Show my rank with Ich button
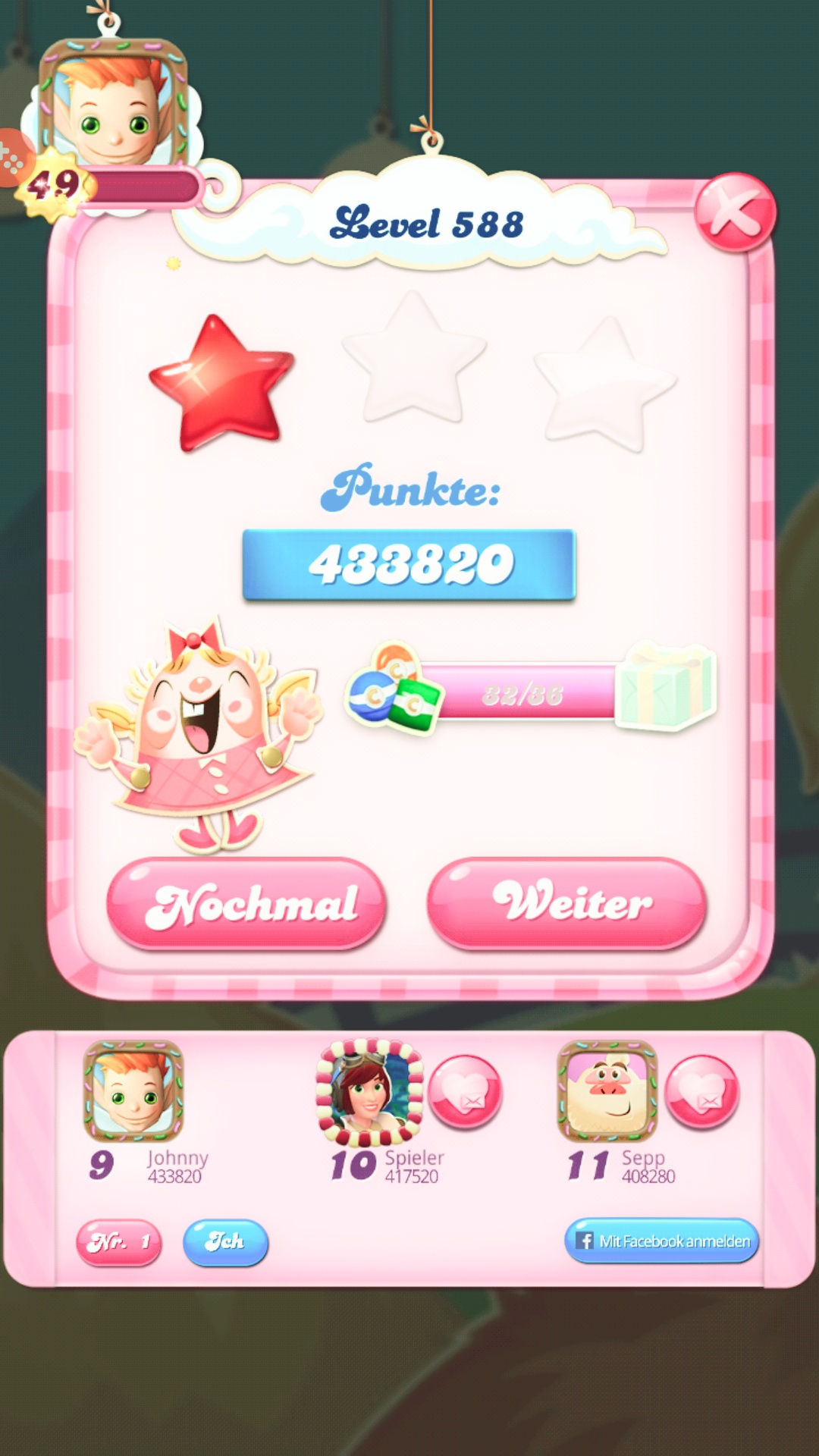The height and width of the screenshot is (1456, 819). click(x=225, y=1242)
